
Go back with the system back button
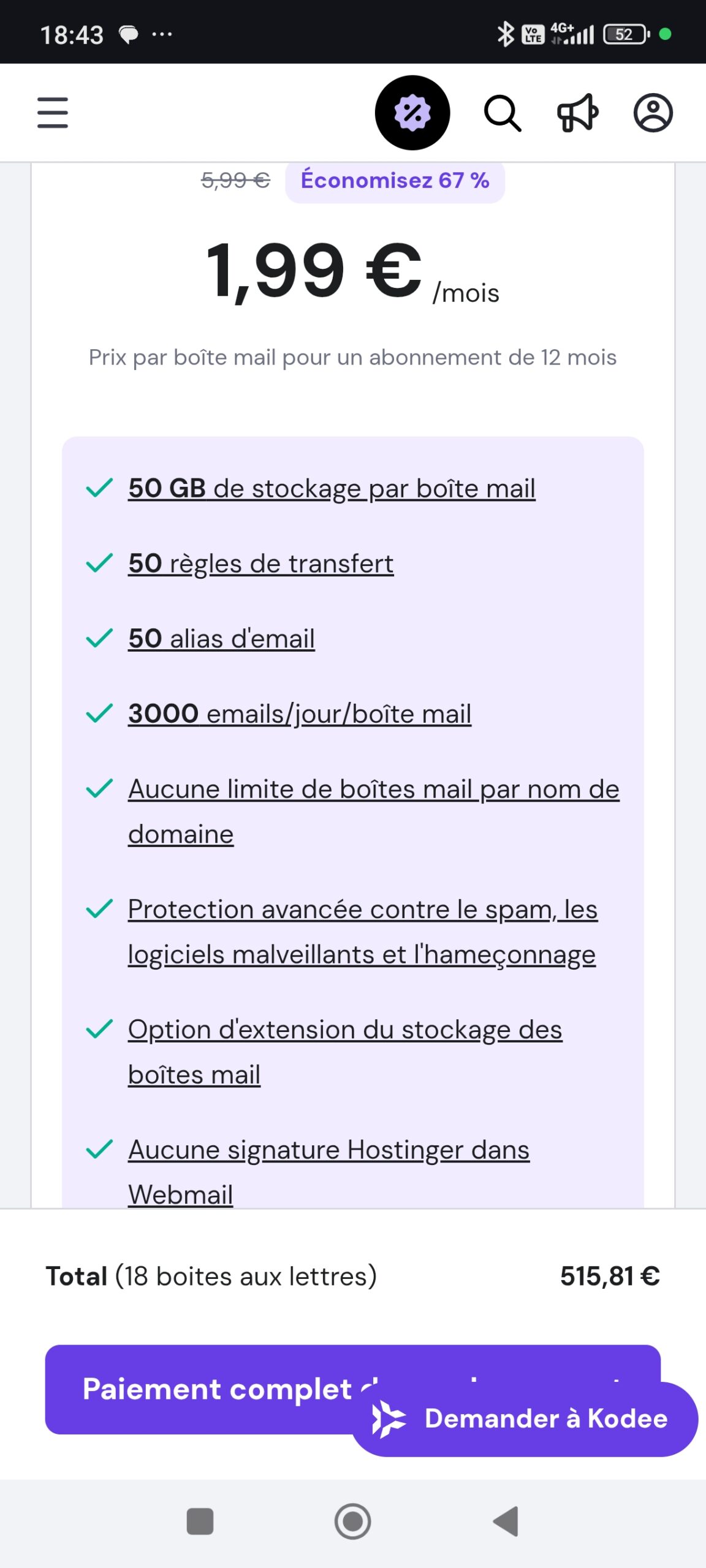[x=506, y=1521]
